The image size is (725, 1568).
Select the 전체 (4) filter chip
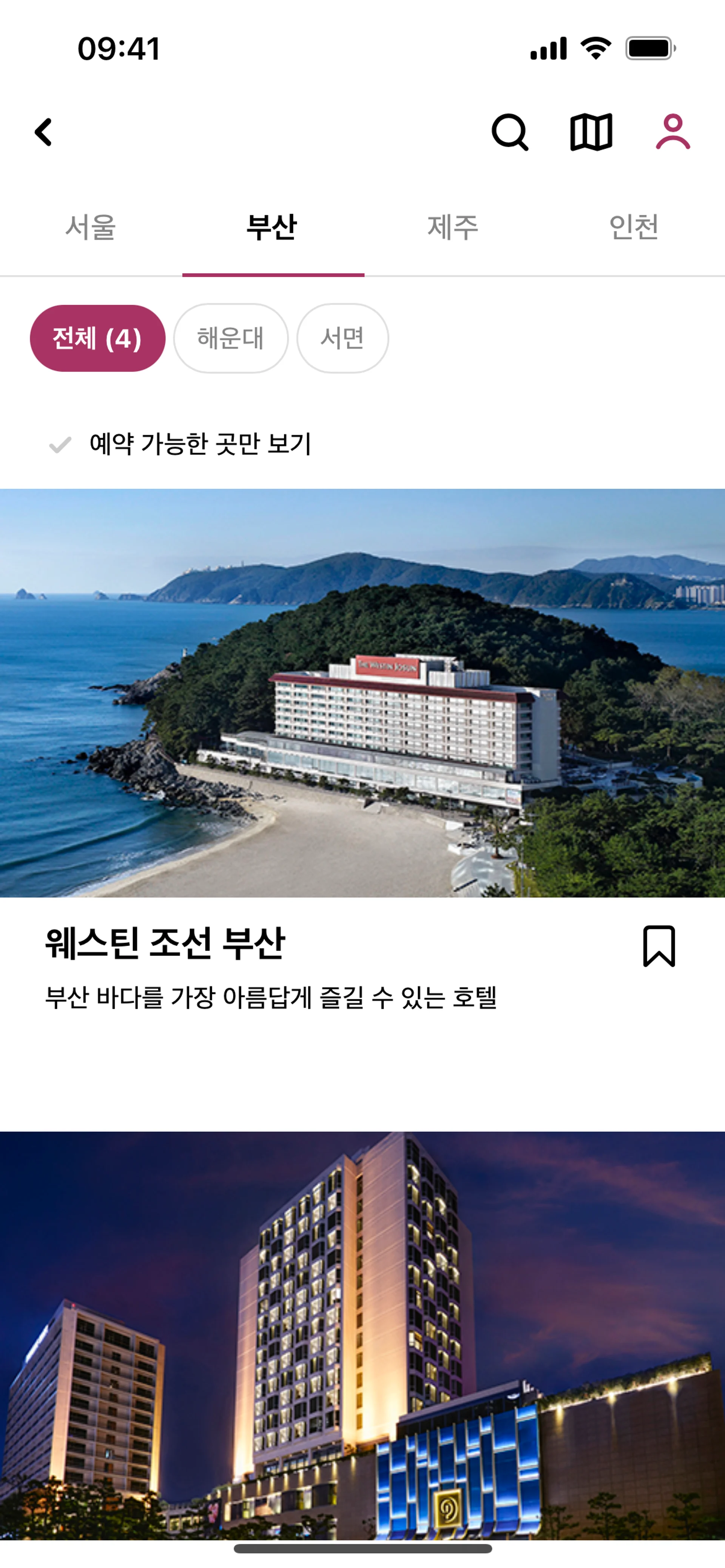click(x=97, y=339)
